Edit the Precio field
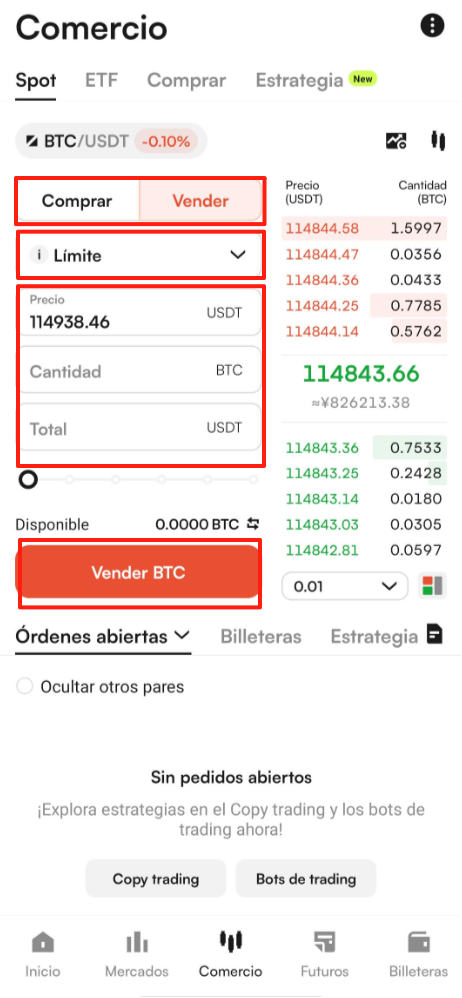This screenshot has height=998, width=462. point(139,313)
